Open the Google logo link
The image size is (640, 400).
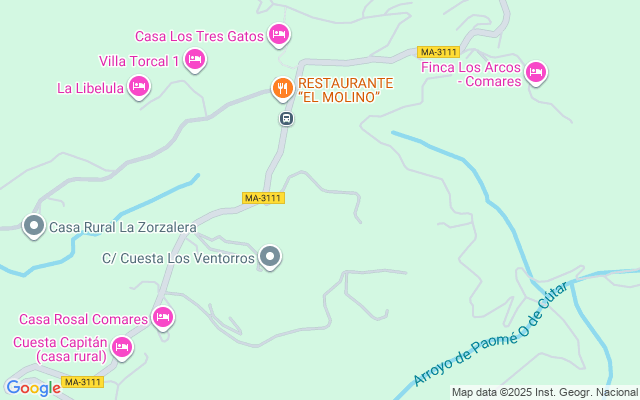(x=33, y=388)
